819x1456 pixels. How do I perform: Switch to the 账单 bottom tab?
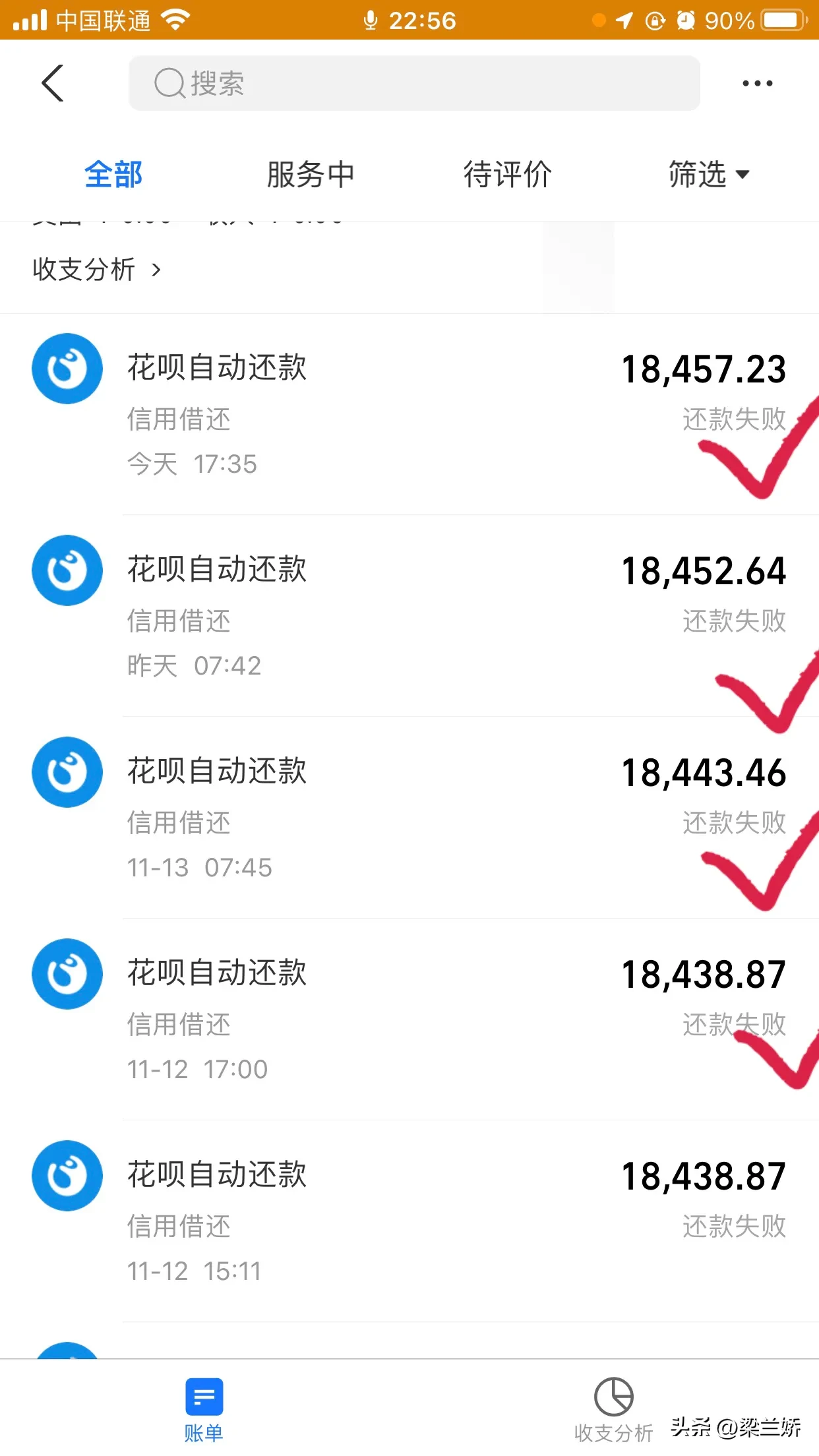[x=204, y=1410]
